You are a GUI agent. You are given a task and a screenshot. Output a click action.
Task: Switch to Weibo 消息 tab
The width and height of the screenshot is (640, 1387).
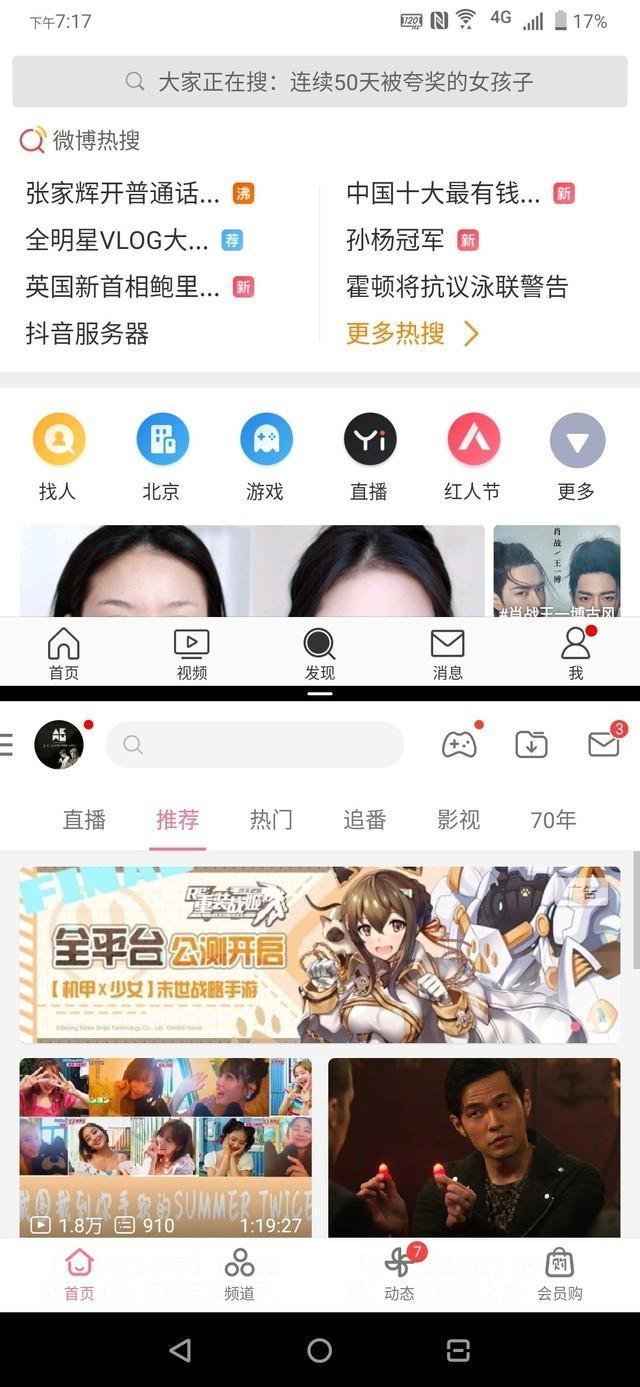coord(447,654)
